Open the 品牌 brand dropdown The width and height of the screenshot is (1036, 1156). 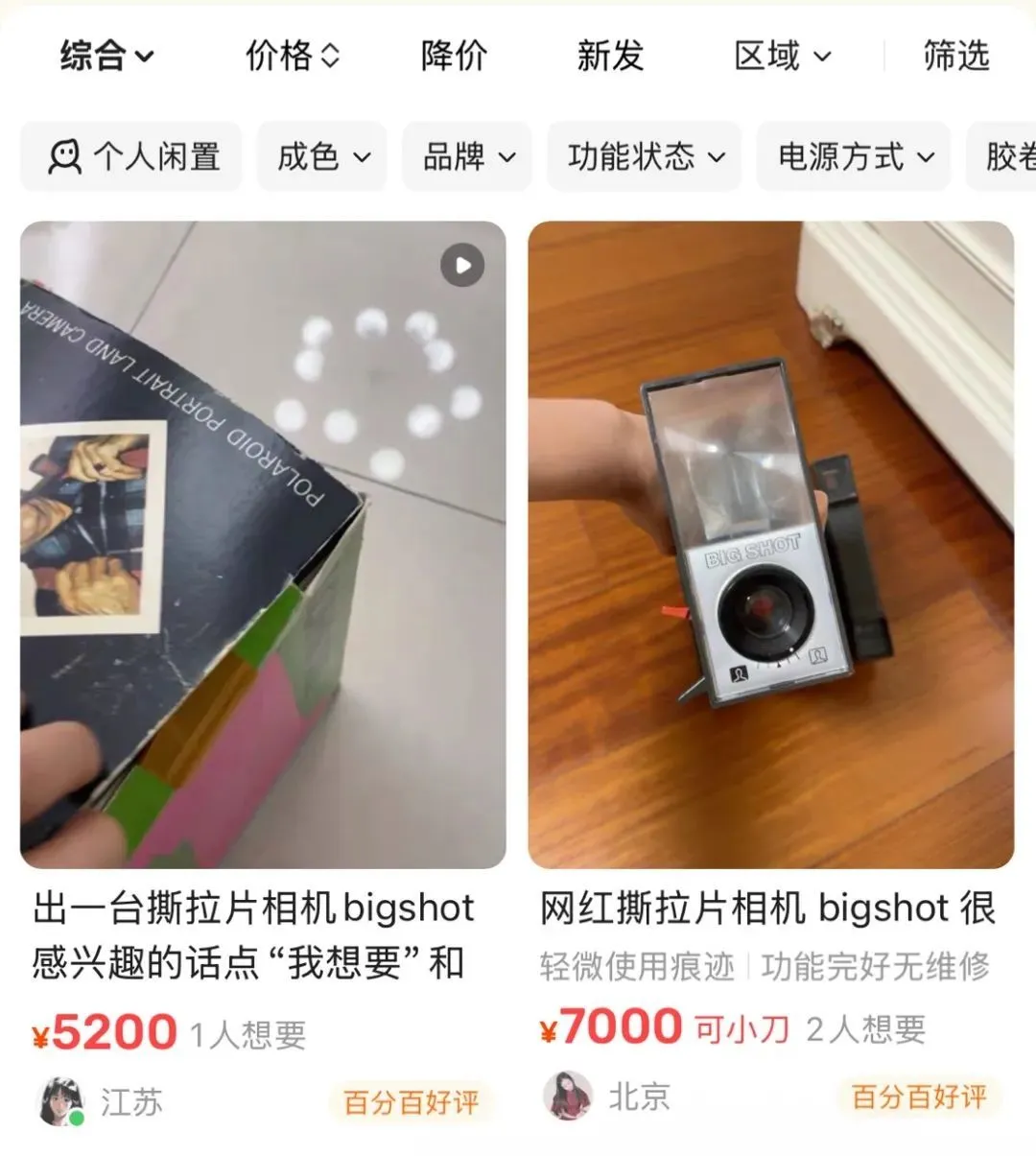coord(468,156)
